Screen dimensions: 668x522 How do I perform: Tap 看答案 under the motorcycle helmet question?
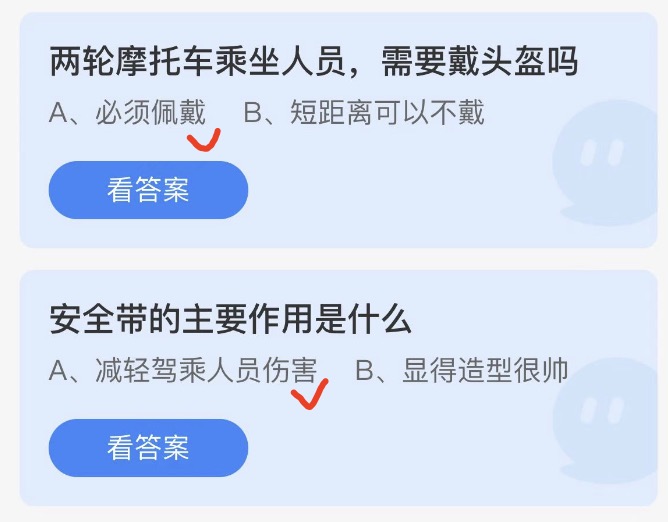point(148,190)
